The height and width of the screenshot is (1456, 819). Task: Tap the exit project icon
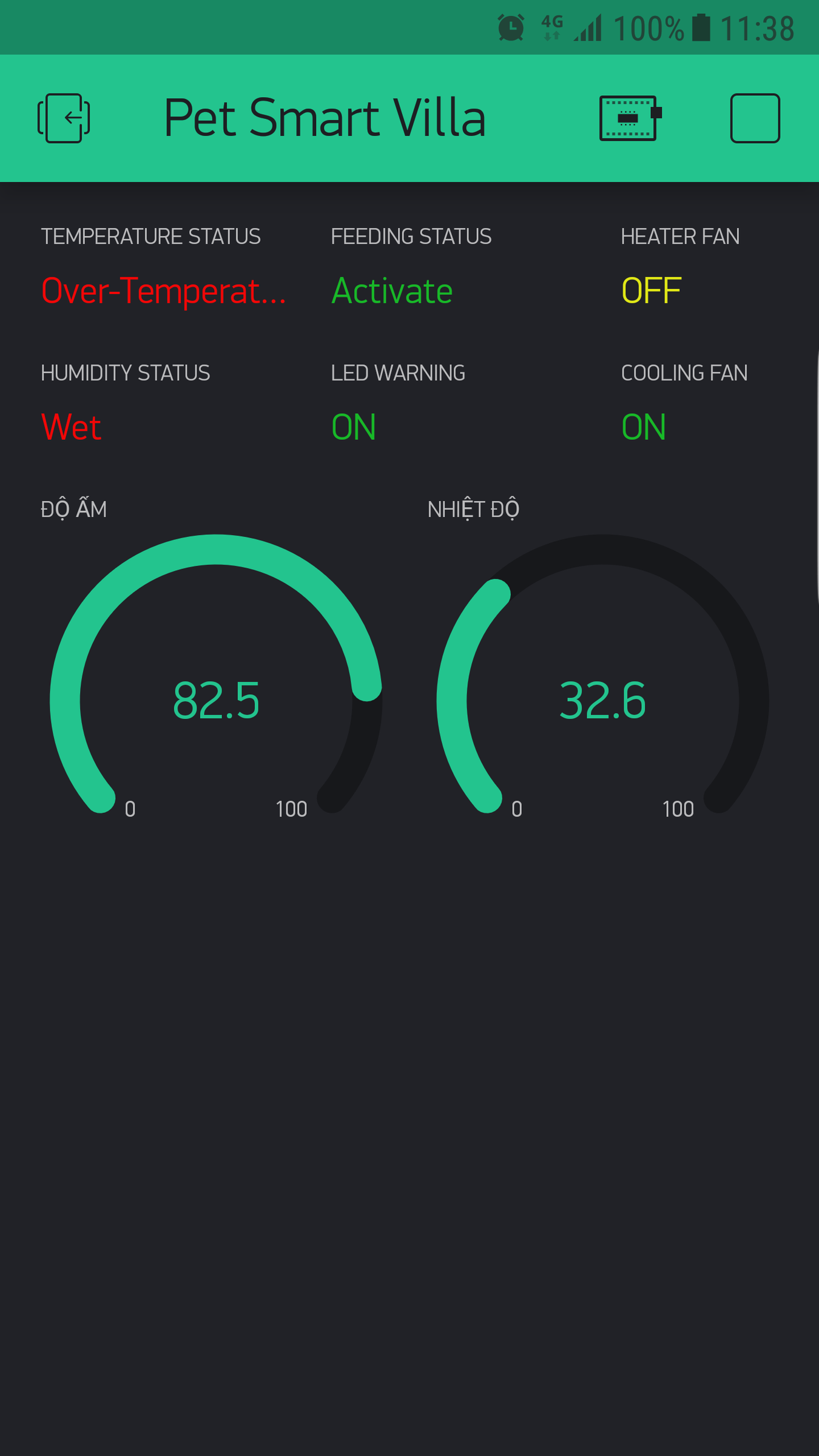point(64,118)
